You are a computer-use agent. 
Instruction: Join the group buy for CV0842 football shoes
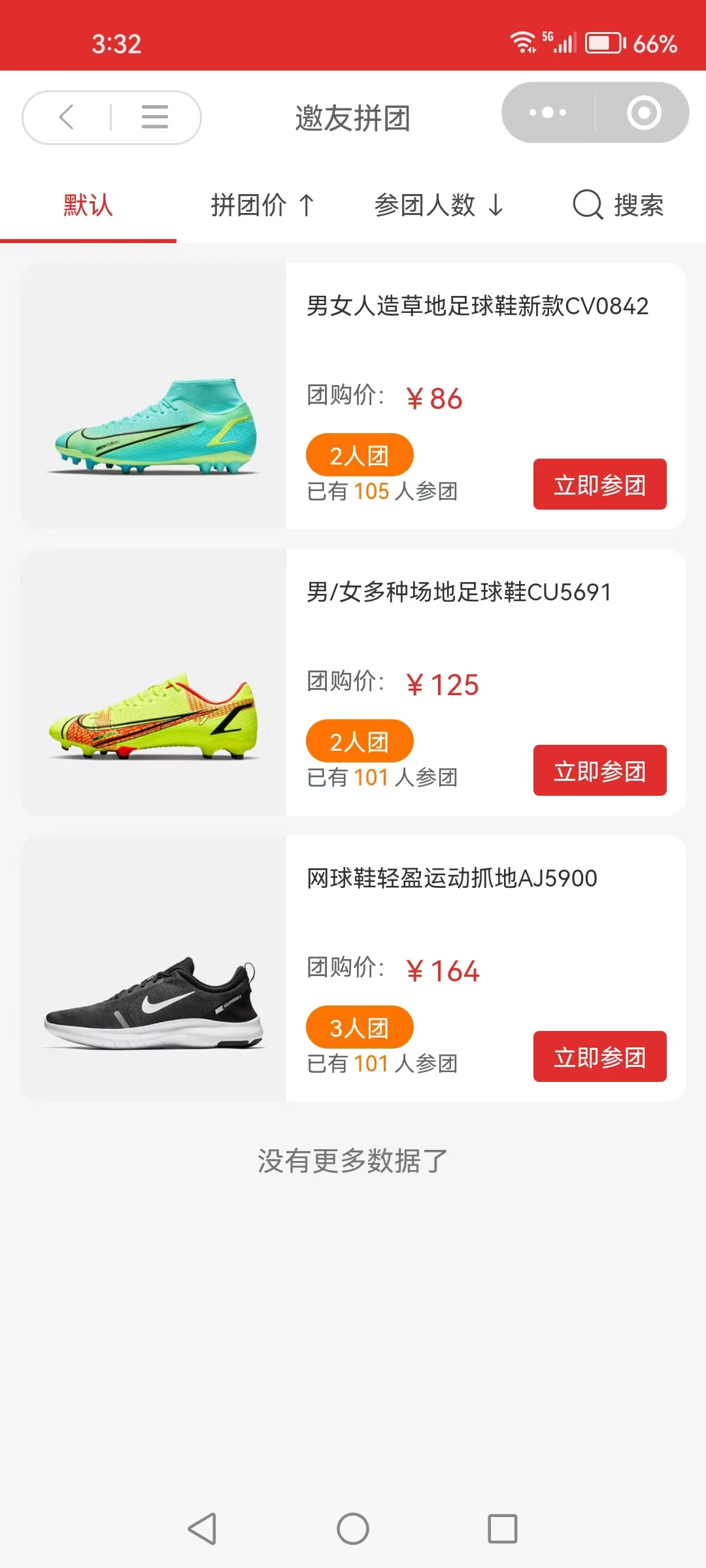pyautogui.click(x=599, y=484)
